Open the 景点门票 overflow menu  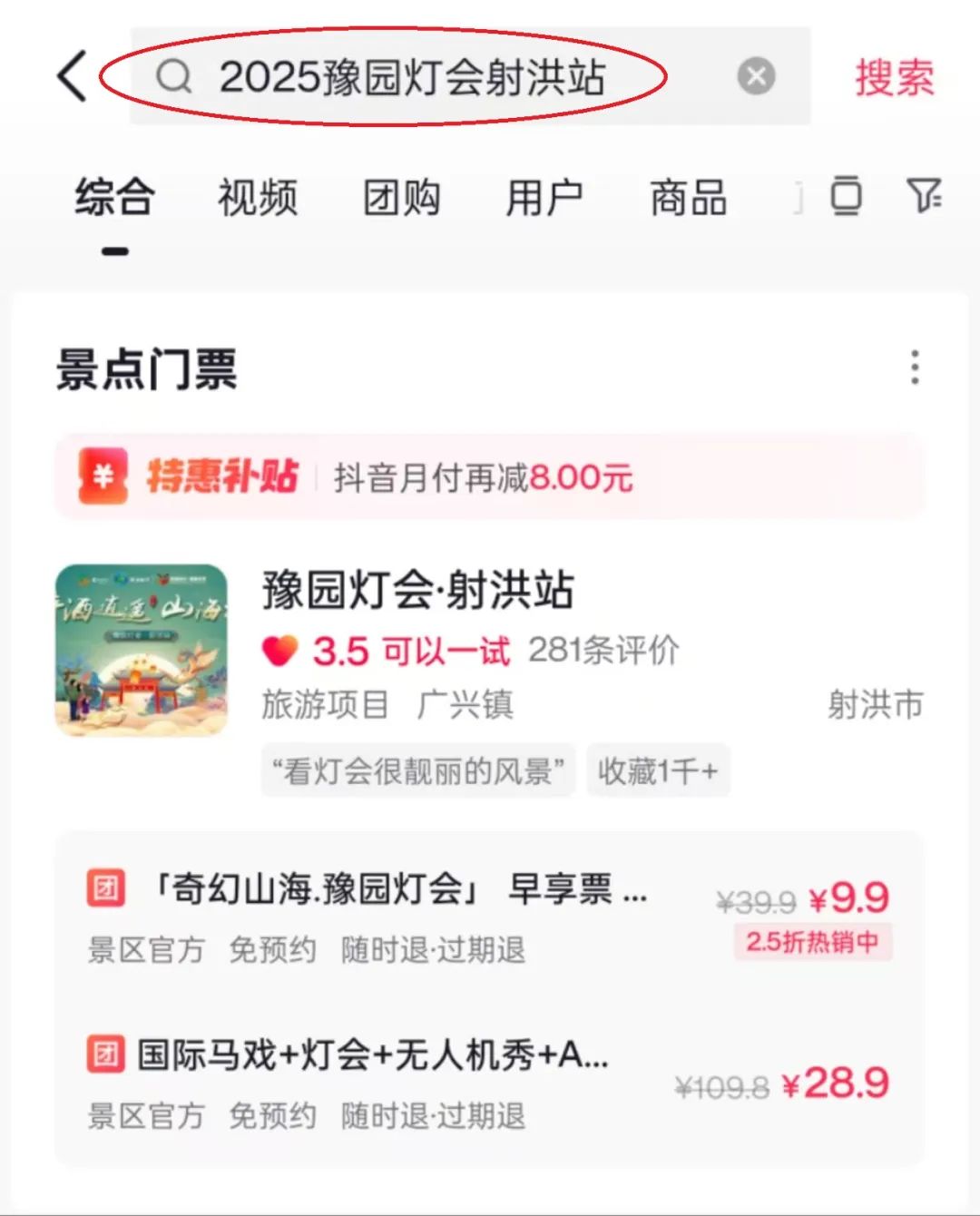point(915,368)
